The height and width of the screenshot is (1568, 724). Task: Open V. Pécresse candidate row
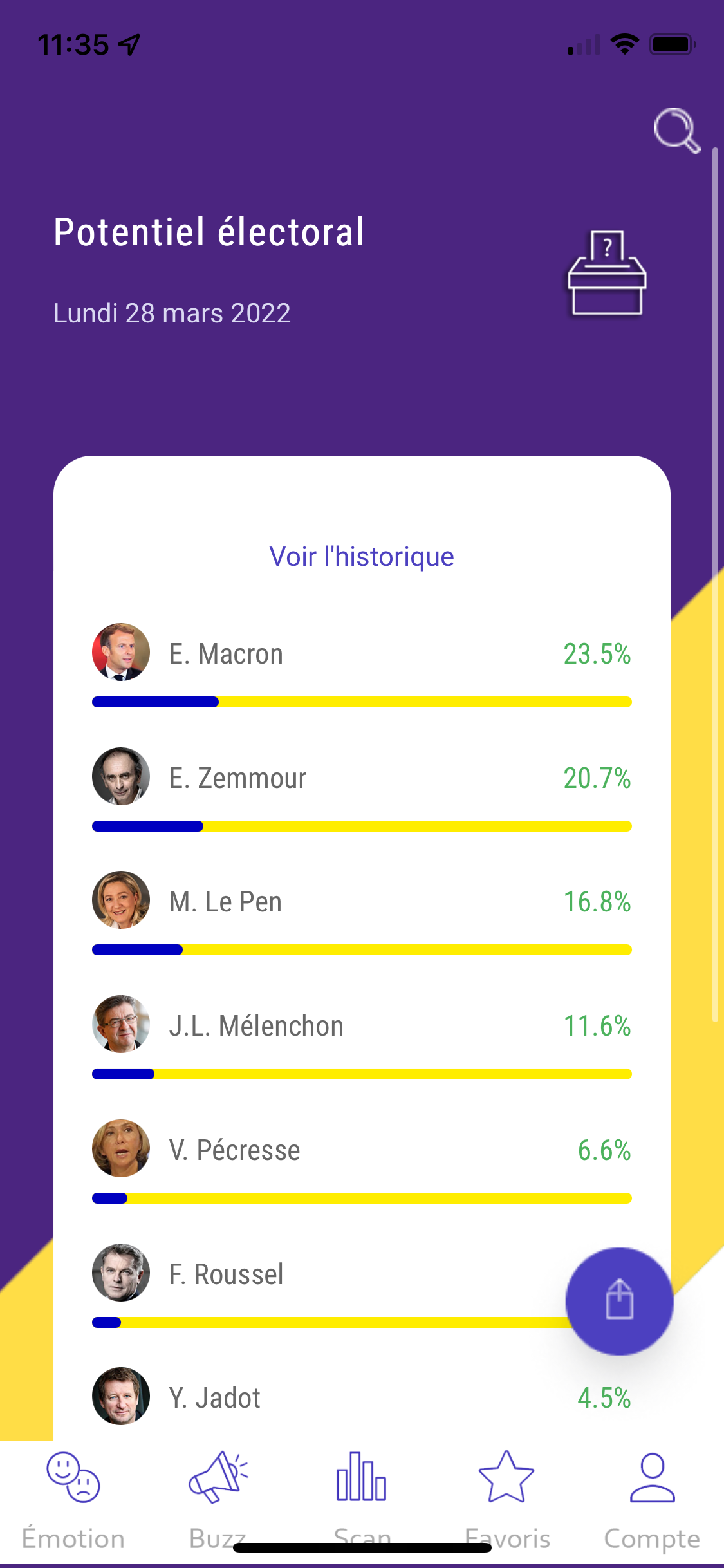pos(360,1150)
